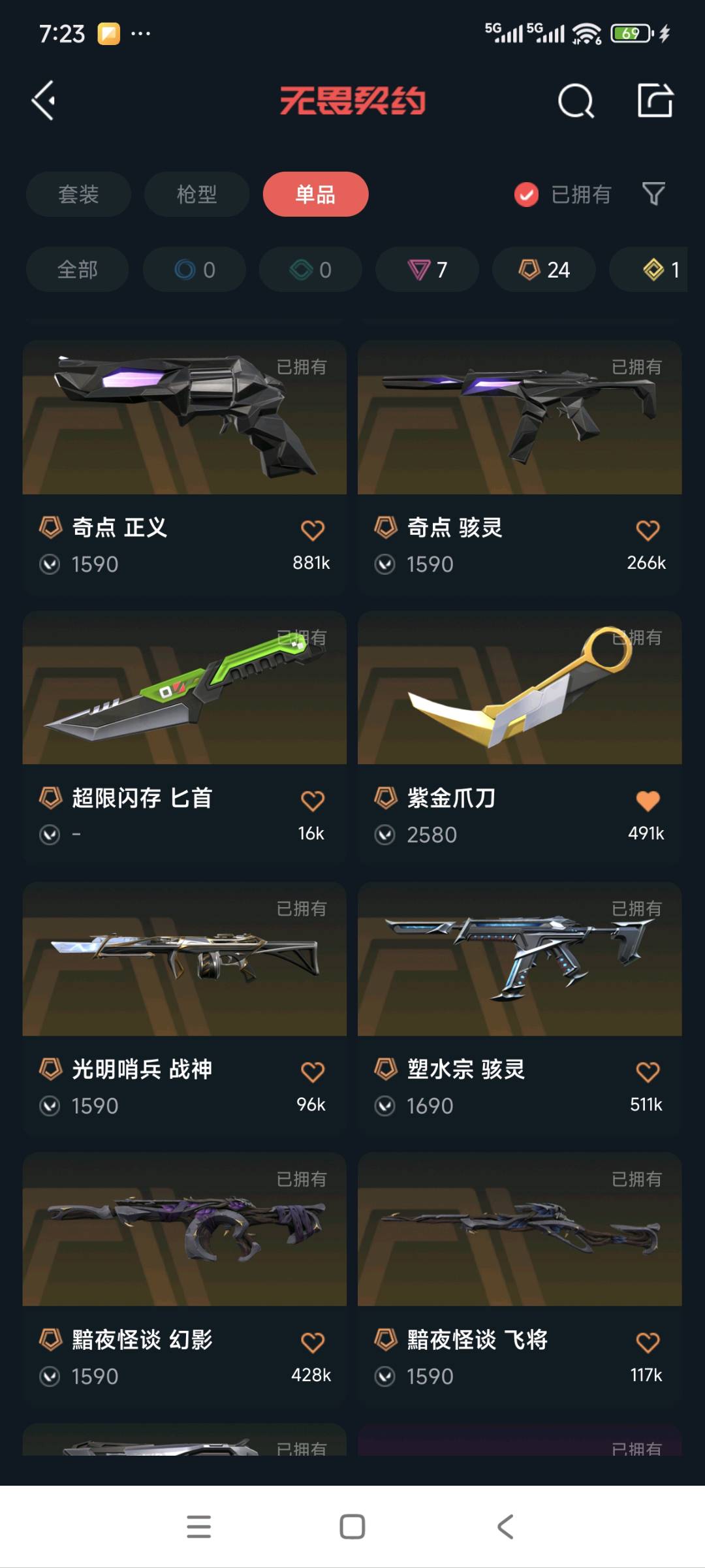Screen dimensions: 705x1568
Task: Toggle the 已拥有 checkbox
Action: [526, 194]
